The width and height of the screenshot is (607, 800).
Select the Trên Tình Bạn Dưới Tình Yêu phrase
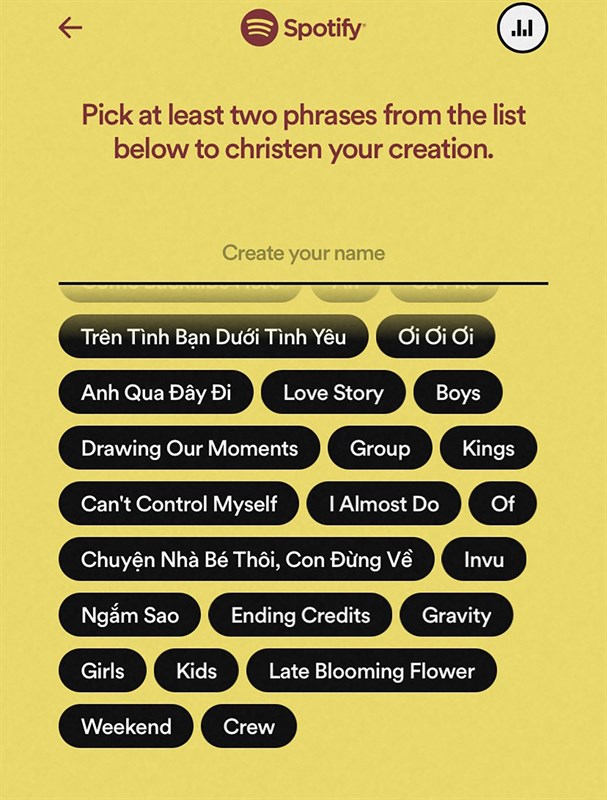click(214, 336)
